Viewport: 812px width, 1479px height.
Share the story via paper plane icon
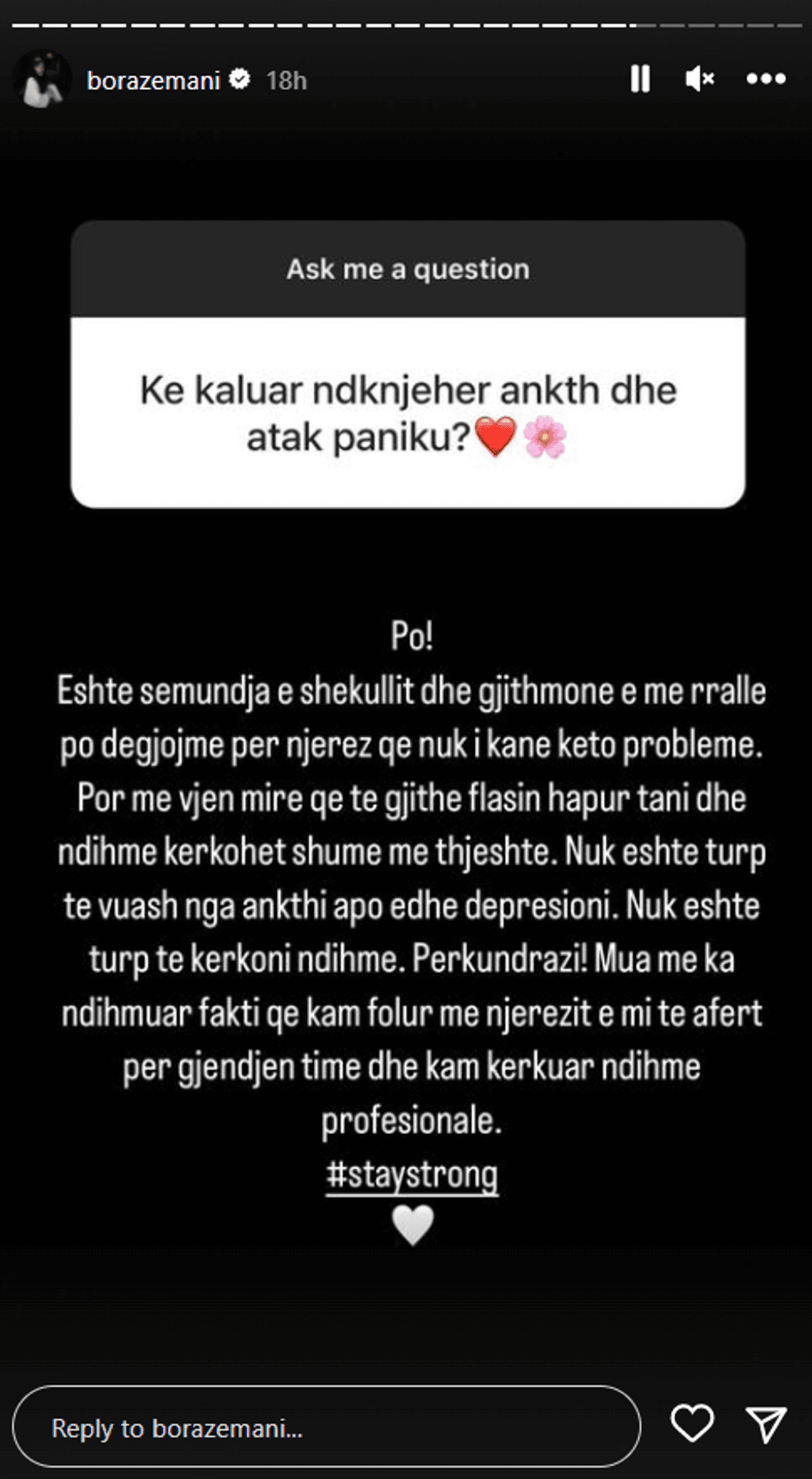point(766,1424)
